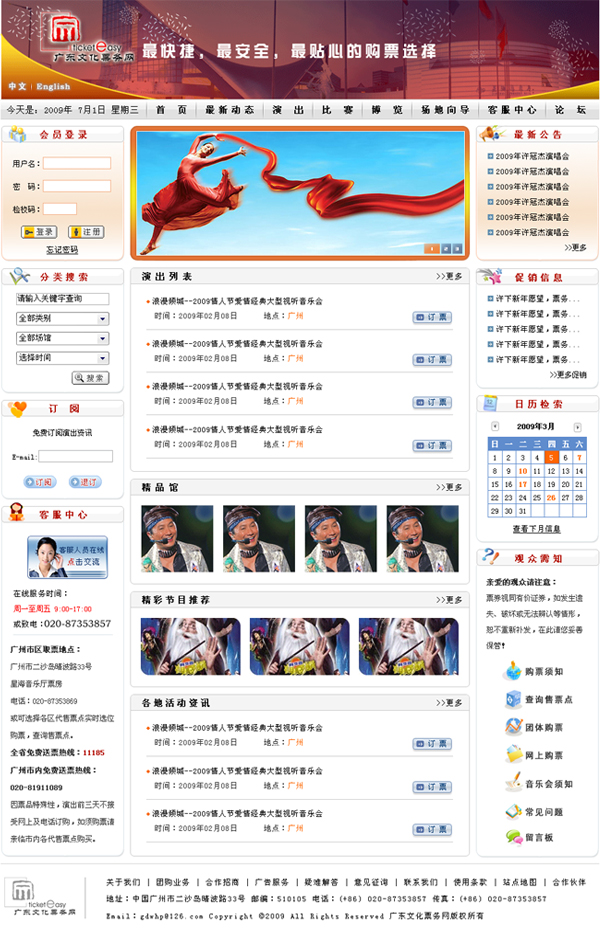Tap the 注册 button
This screenshot has width=600, height=931.
(x=86, y=232)
